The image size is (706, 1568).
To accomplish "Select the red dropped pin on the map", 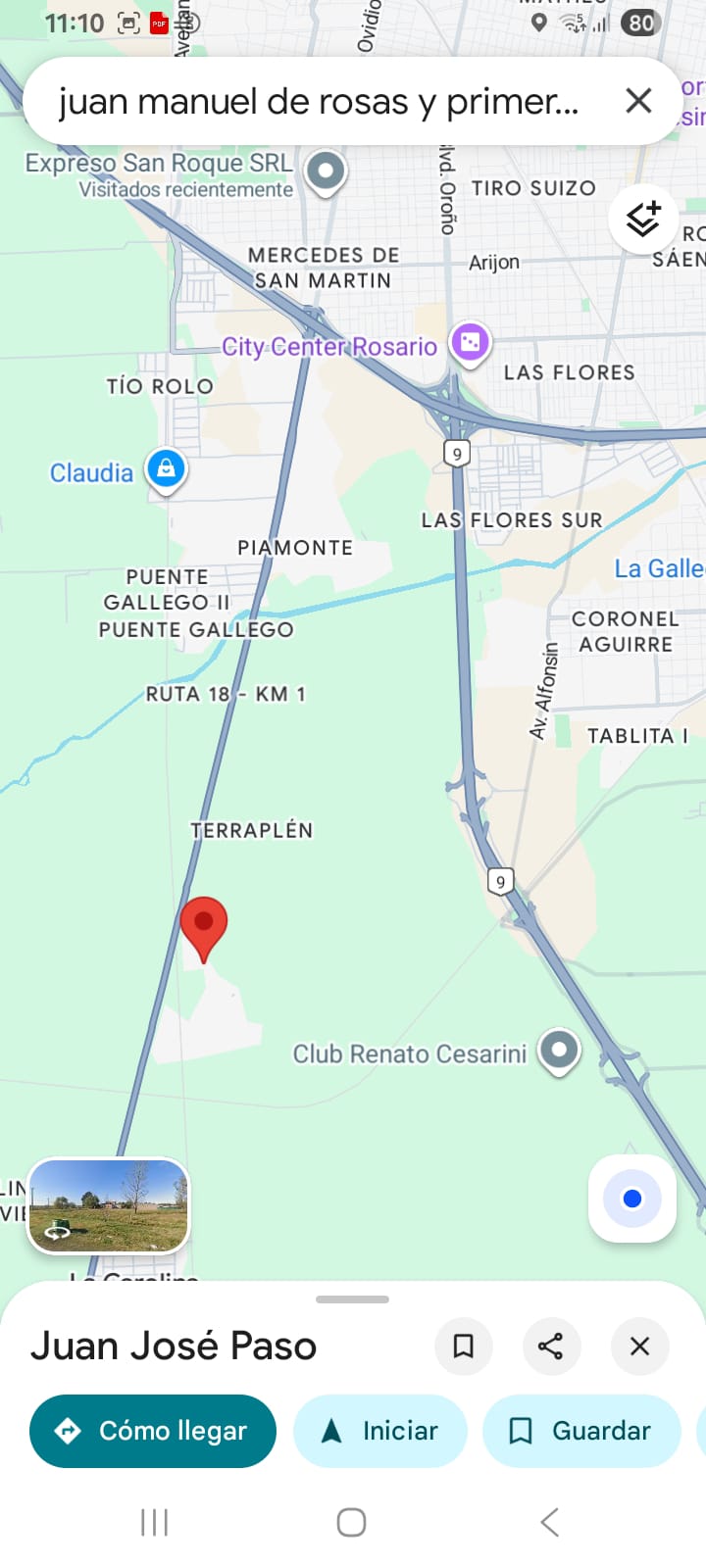I will 204,925.
